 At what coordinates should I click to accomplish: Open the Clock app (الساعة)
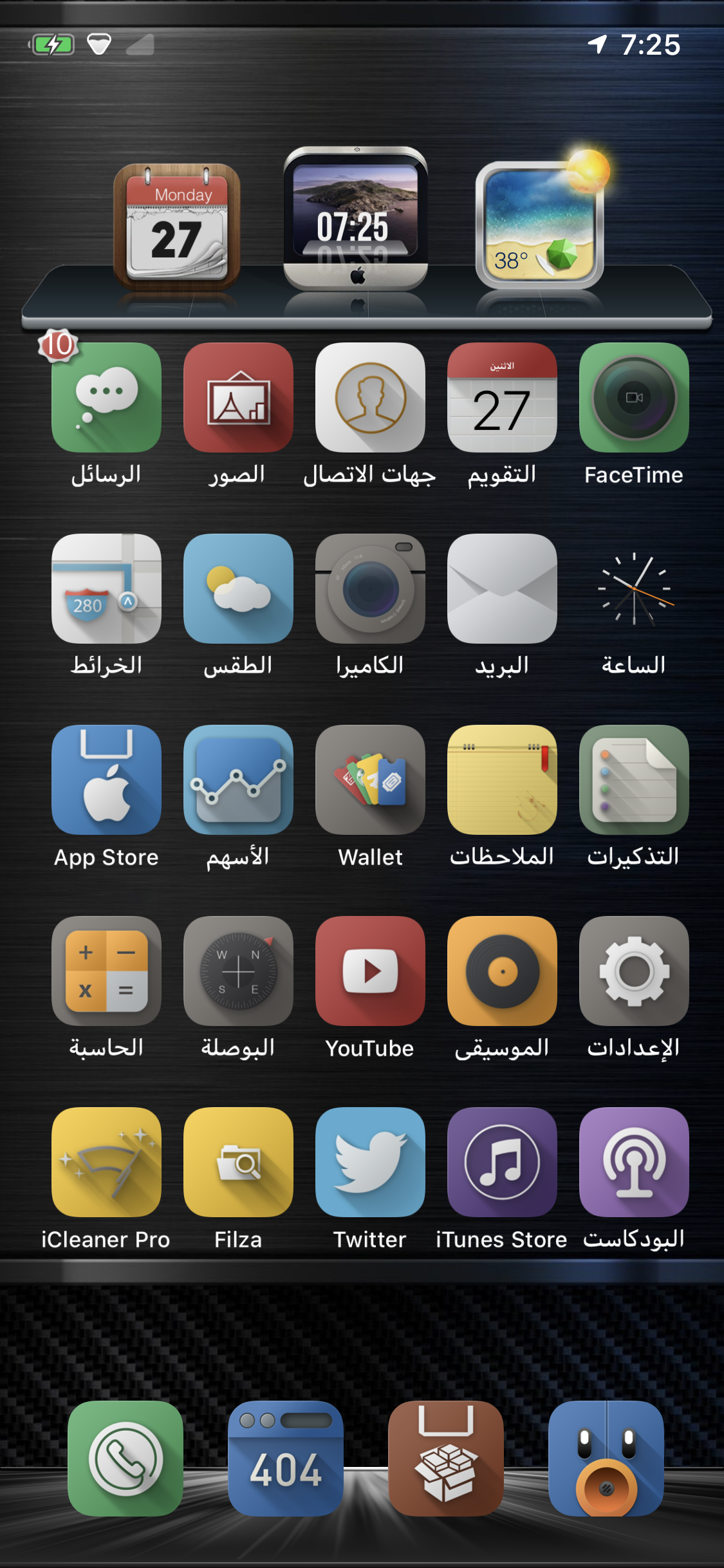point(634,588)
